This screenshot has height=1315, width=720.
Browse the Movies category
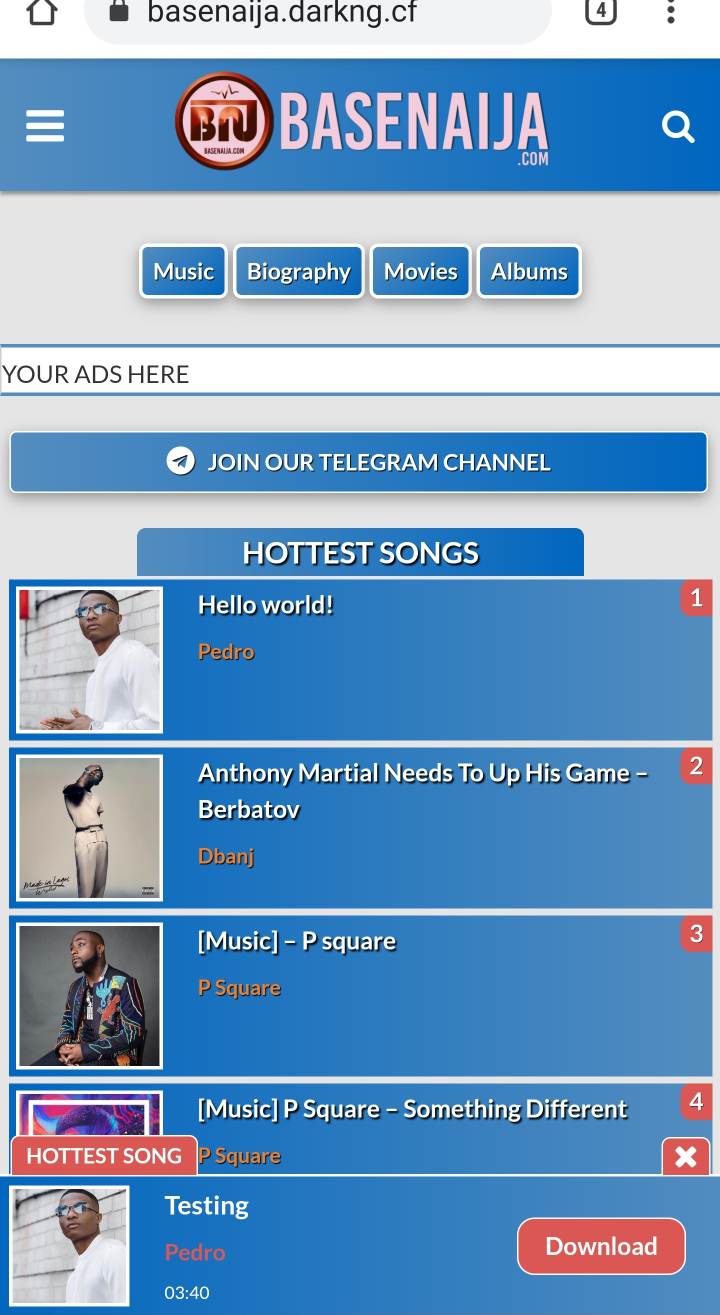pyautogui.click(x=420, y=271)
